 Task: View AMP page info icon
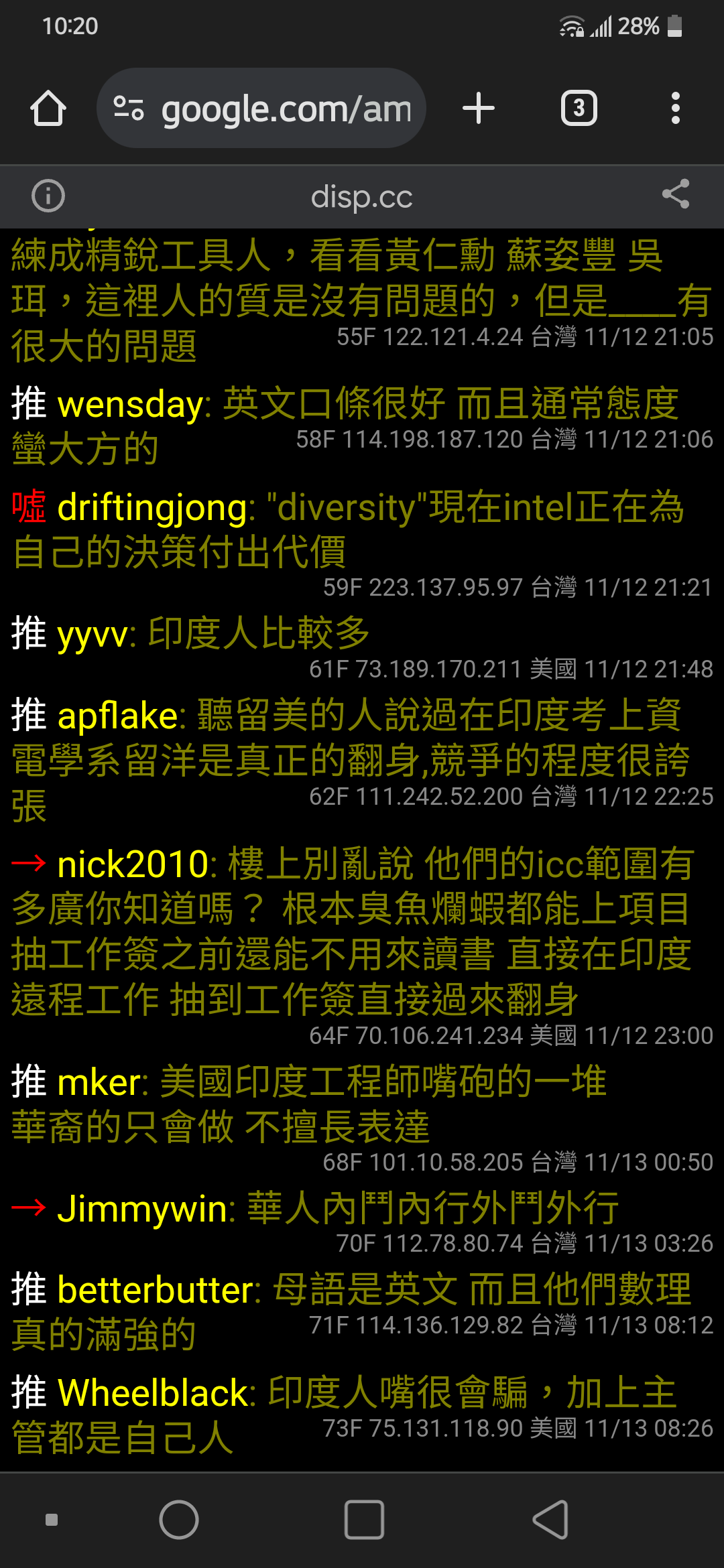(x=48, y=196)
